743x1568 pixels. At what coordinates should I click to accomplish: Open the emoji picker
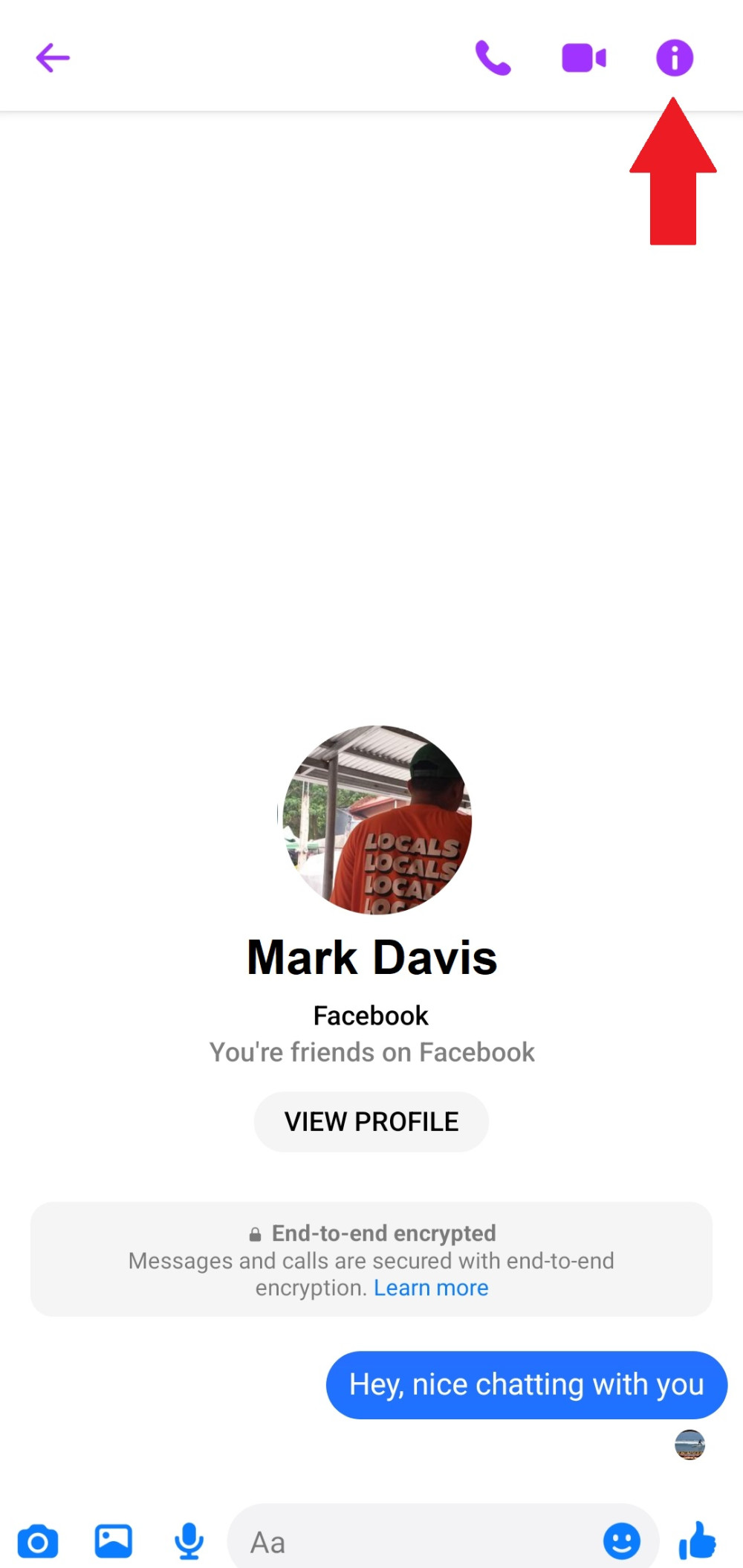click(621, 1540)
